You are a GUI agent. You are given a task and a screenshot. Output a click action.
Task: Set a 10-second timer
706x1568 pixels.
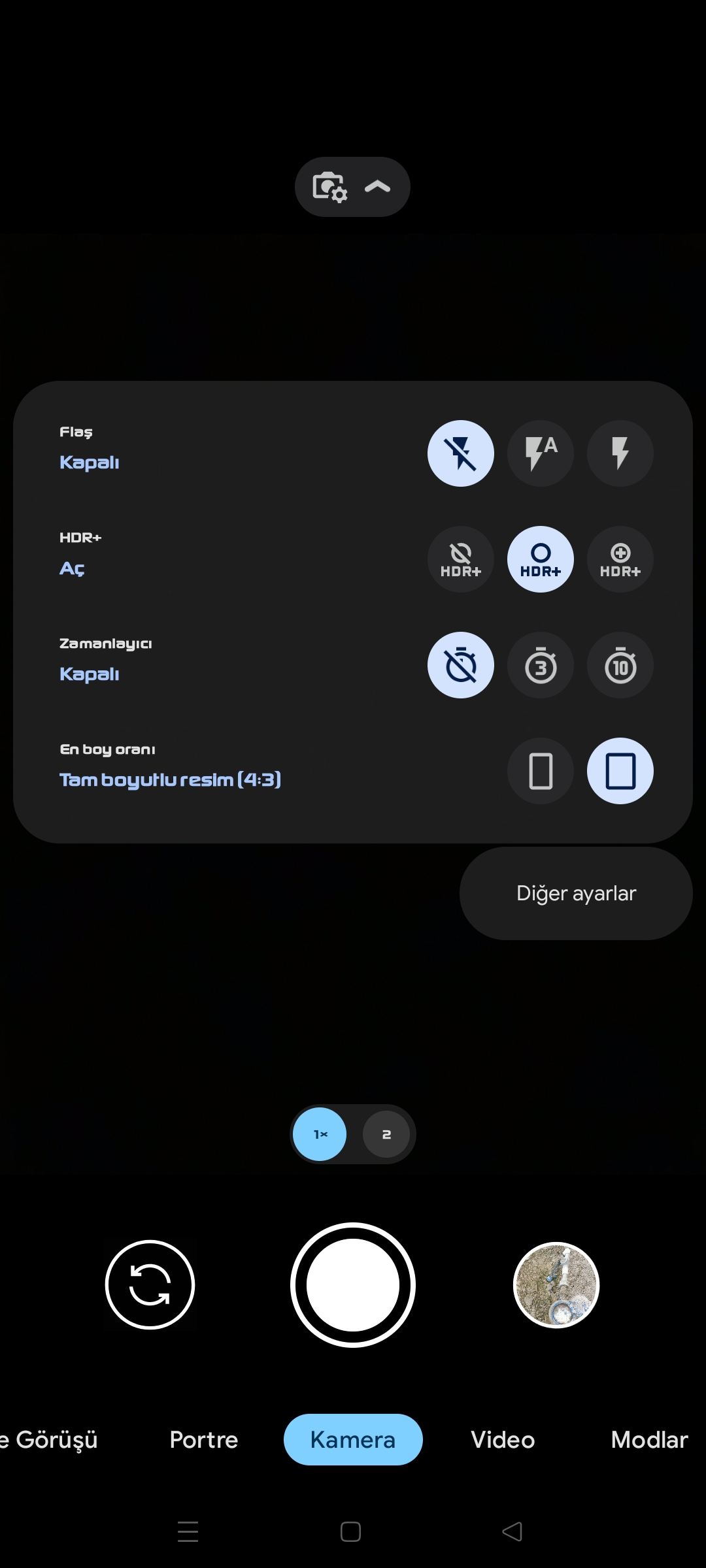[x=620, y=665]
